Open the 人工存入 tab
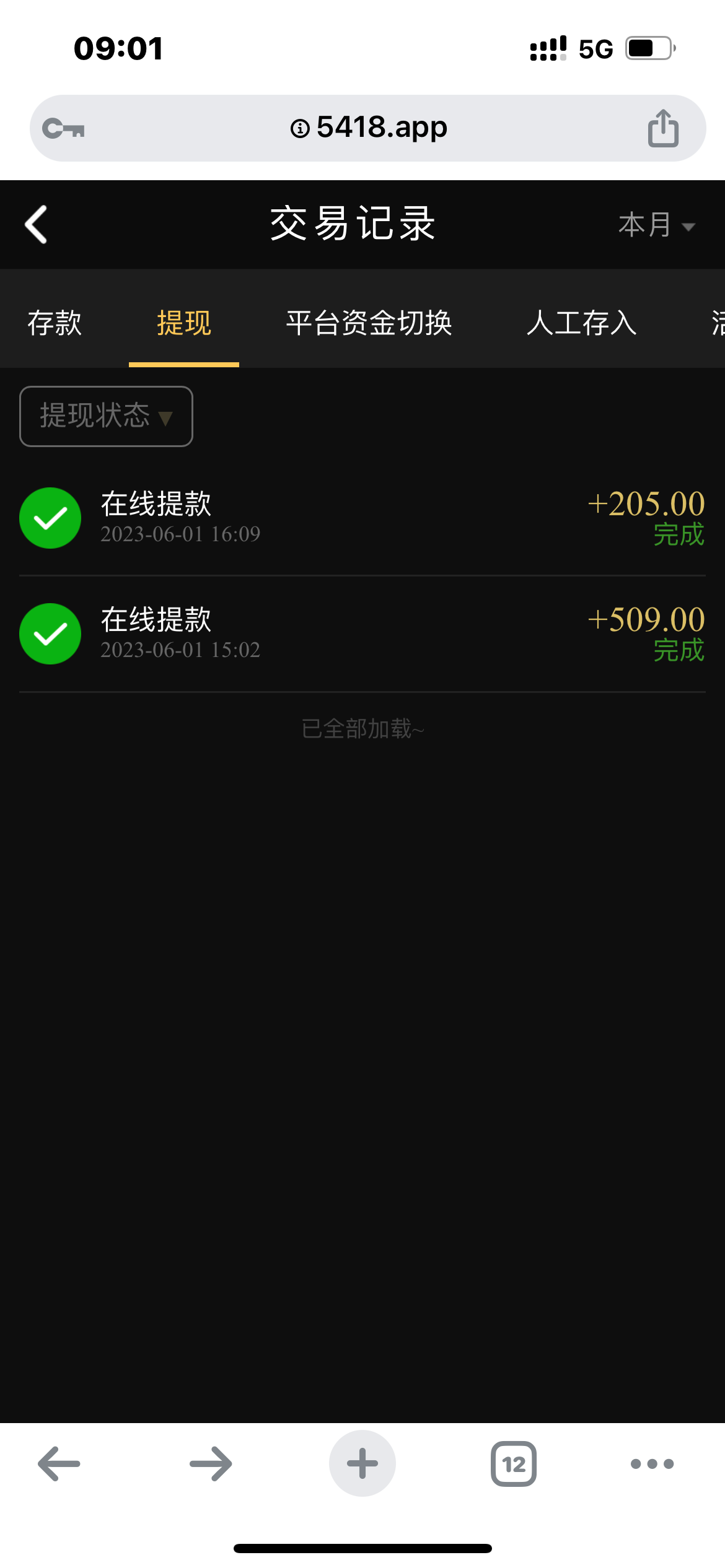Viewport: 725px width, 1568px height. click(x=582, y=323)
